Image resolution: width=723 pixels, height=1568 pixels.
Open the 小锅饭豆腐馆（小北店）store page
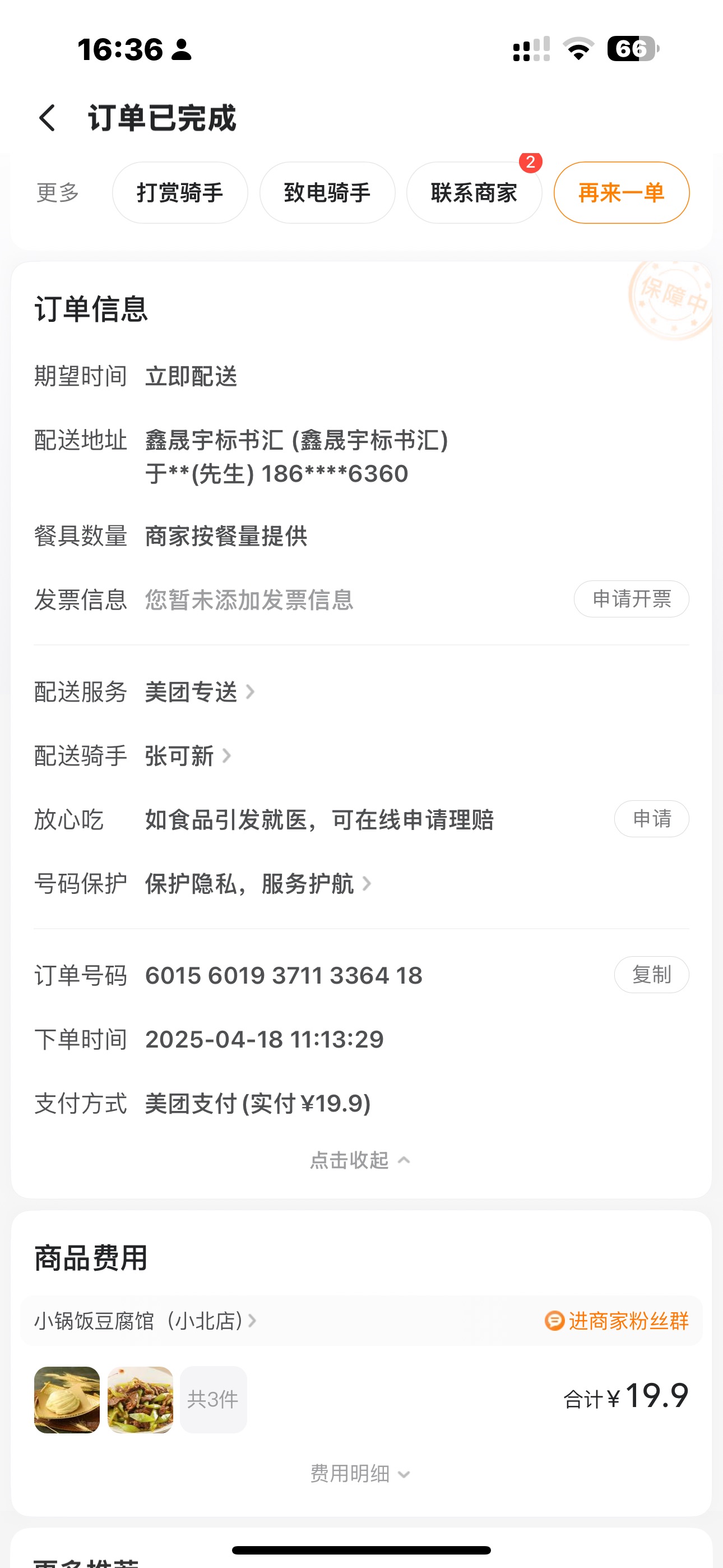click(145, 1321)
